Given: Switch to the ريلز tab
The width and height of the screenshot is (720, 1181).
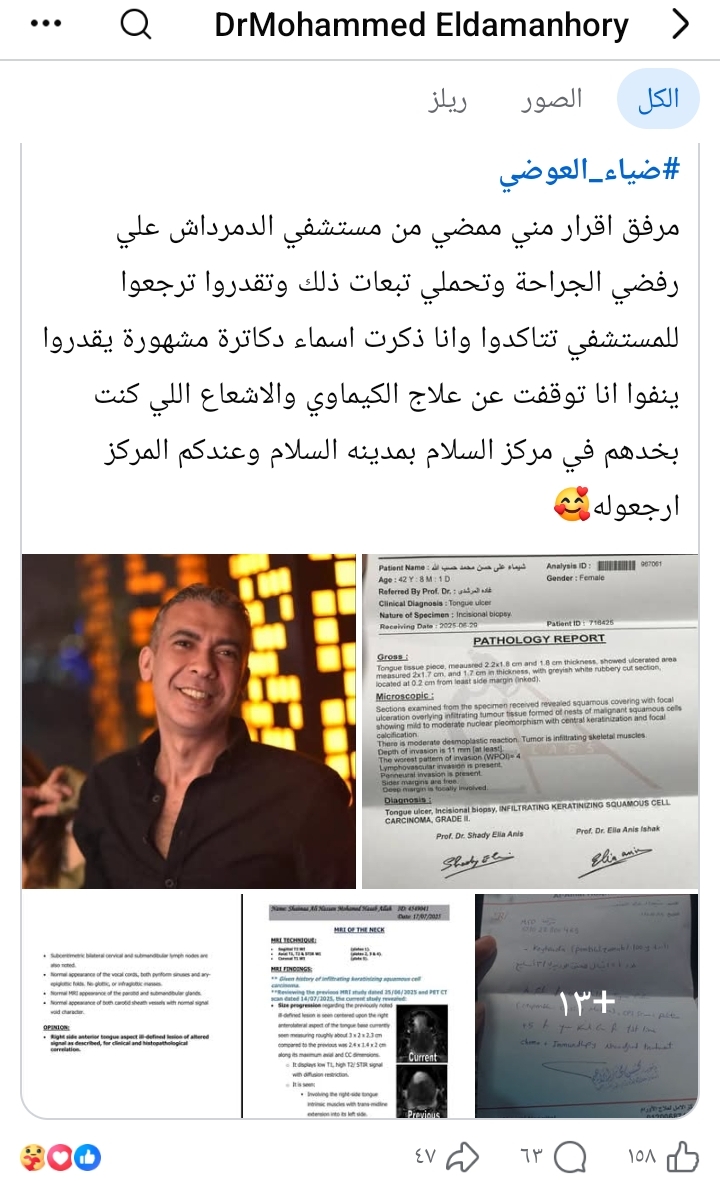Looking at the screenshot, I should [x=448, y=98].
